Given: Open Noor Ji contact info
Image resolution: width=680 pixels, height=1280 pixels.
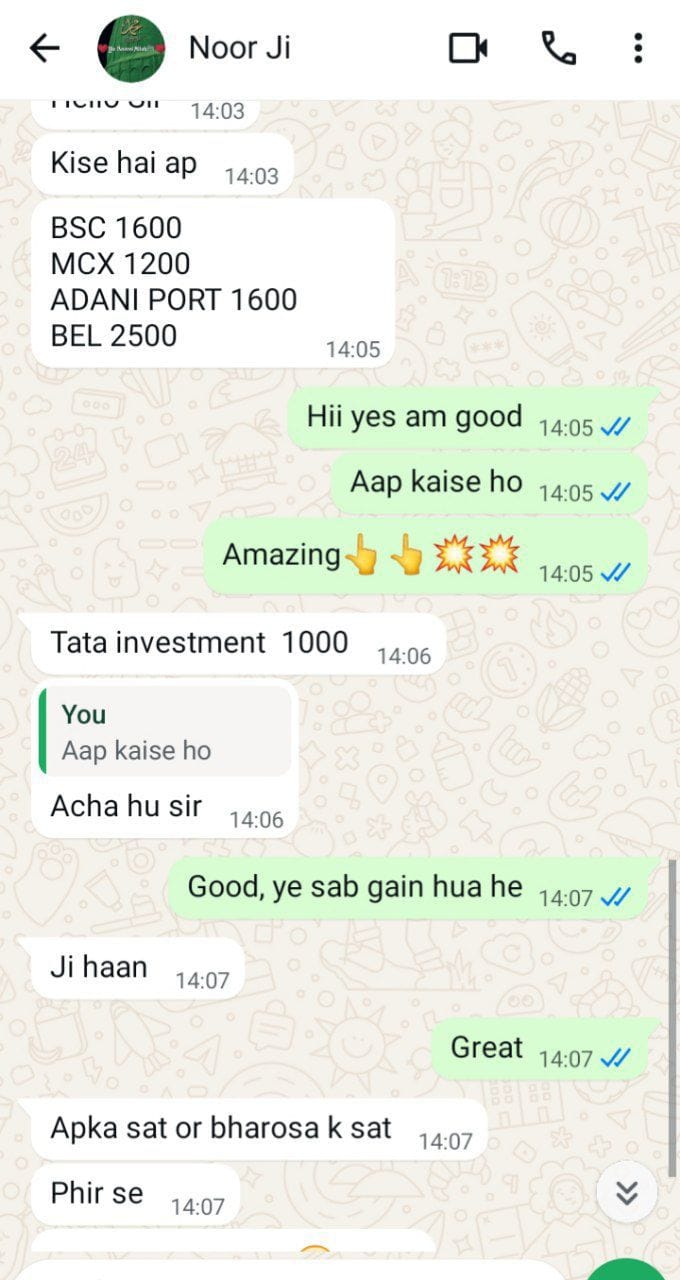Looking at the screenshot, I should coord(240,48).
